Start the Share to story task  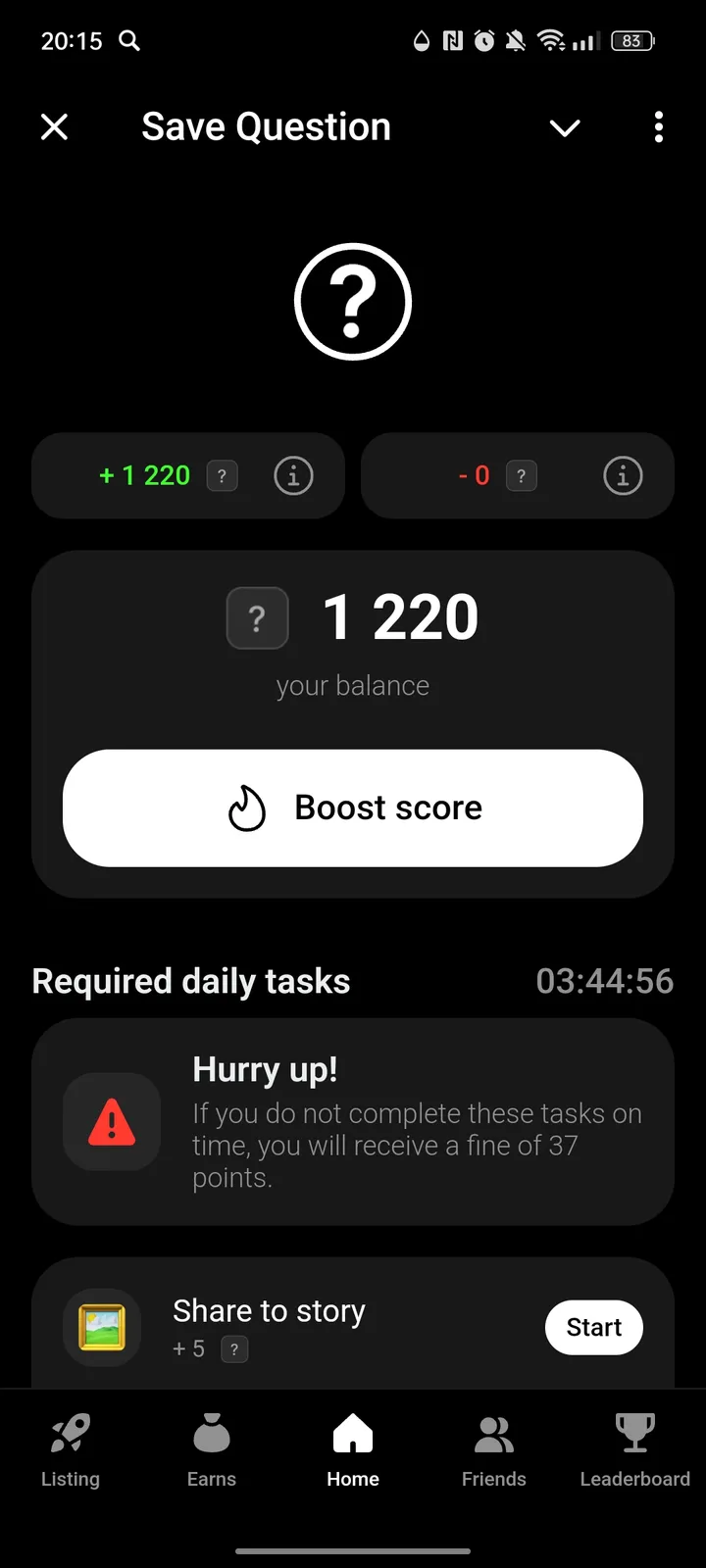(593, 1327)
